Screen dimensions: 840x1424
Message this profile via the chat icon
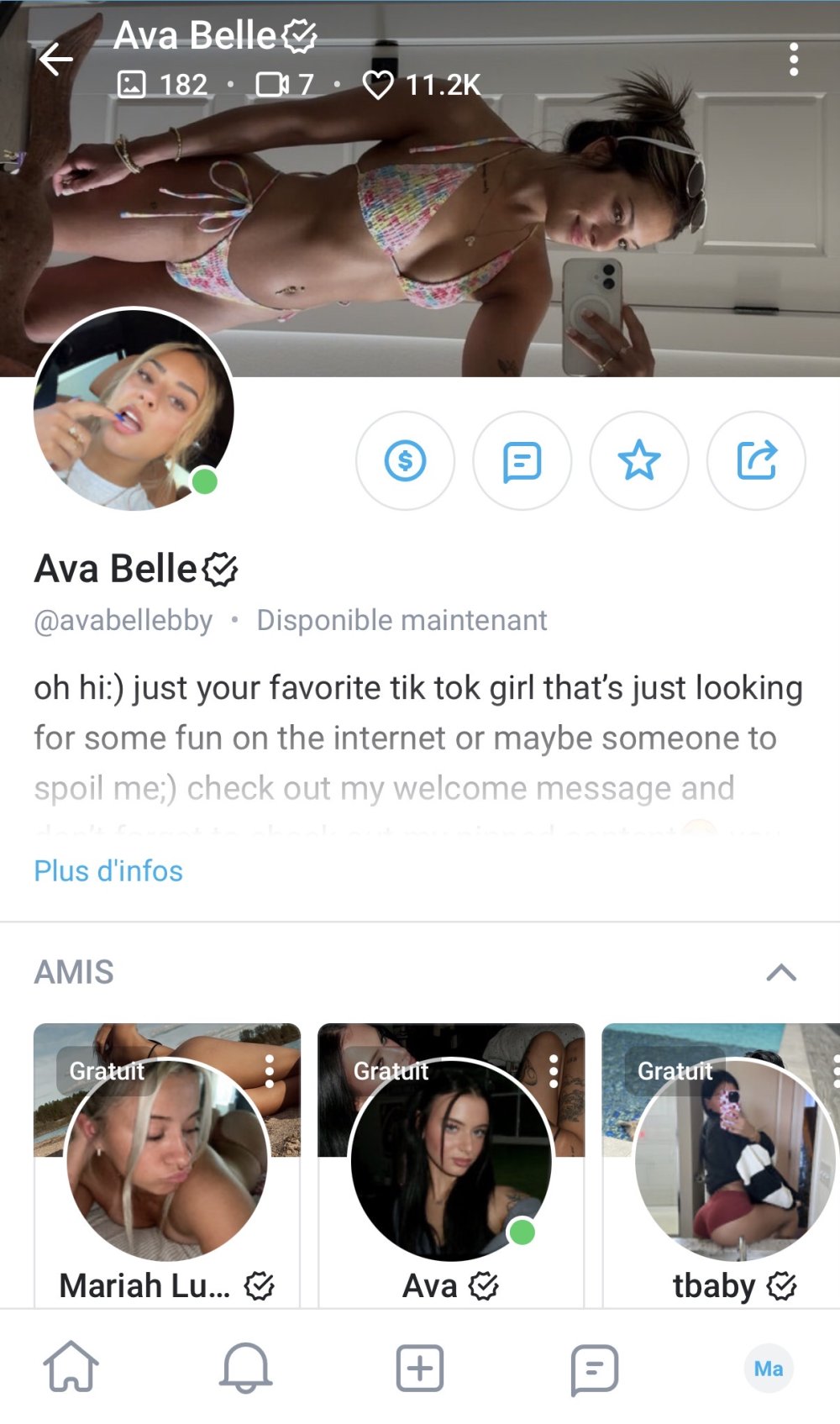[522, 460]
